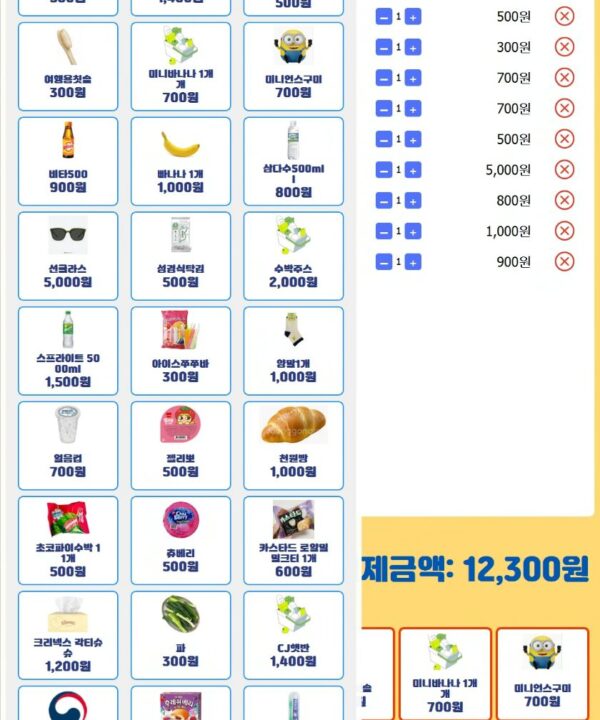
Task: Pick the 아이스쭈쭈바 card
Action: (x=180, y=350)
